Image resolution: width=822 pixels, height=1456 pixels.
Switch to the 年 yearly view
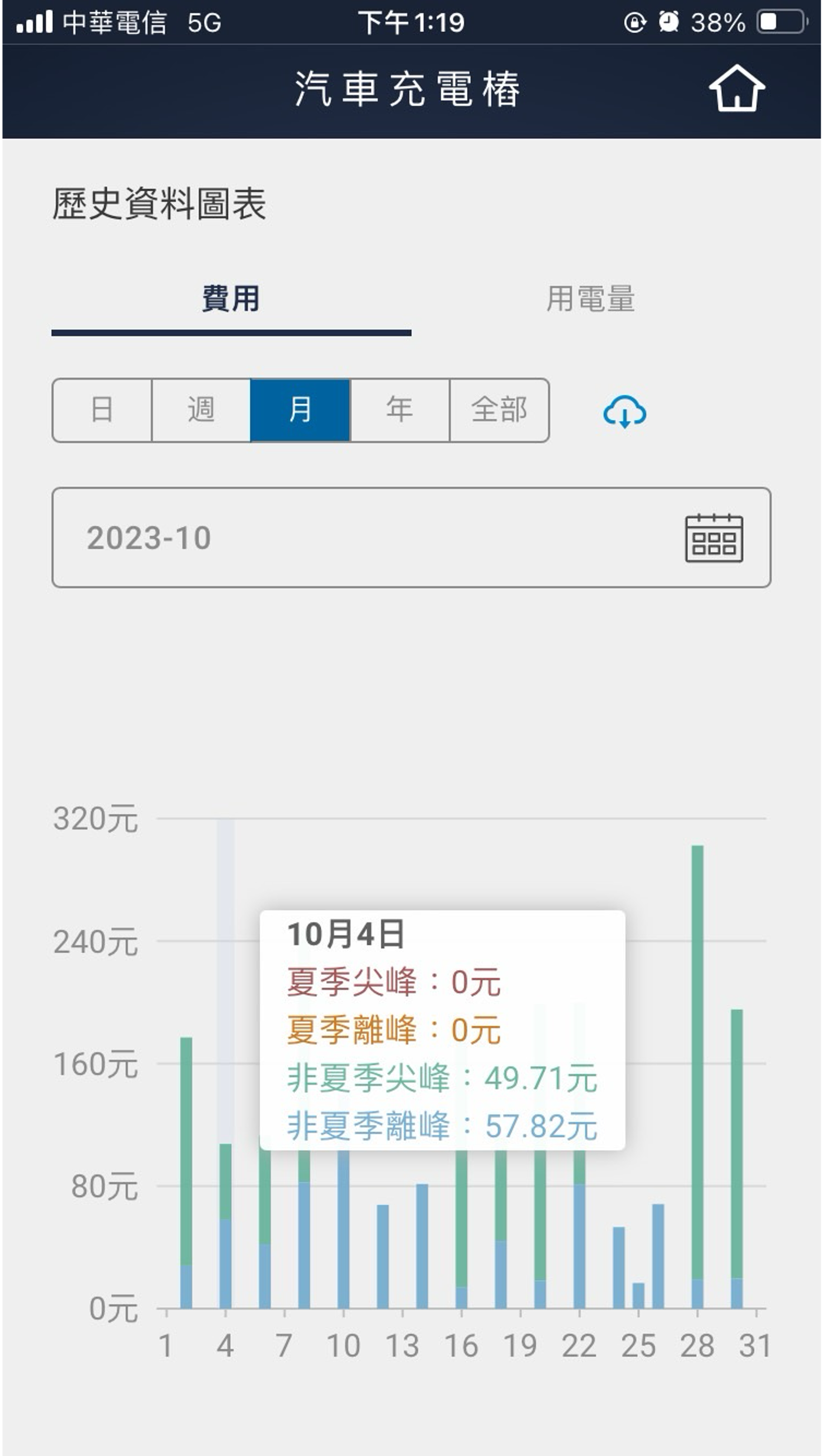click(400, 410)
